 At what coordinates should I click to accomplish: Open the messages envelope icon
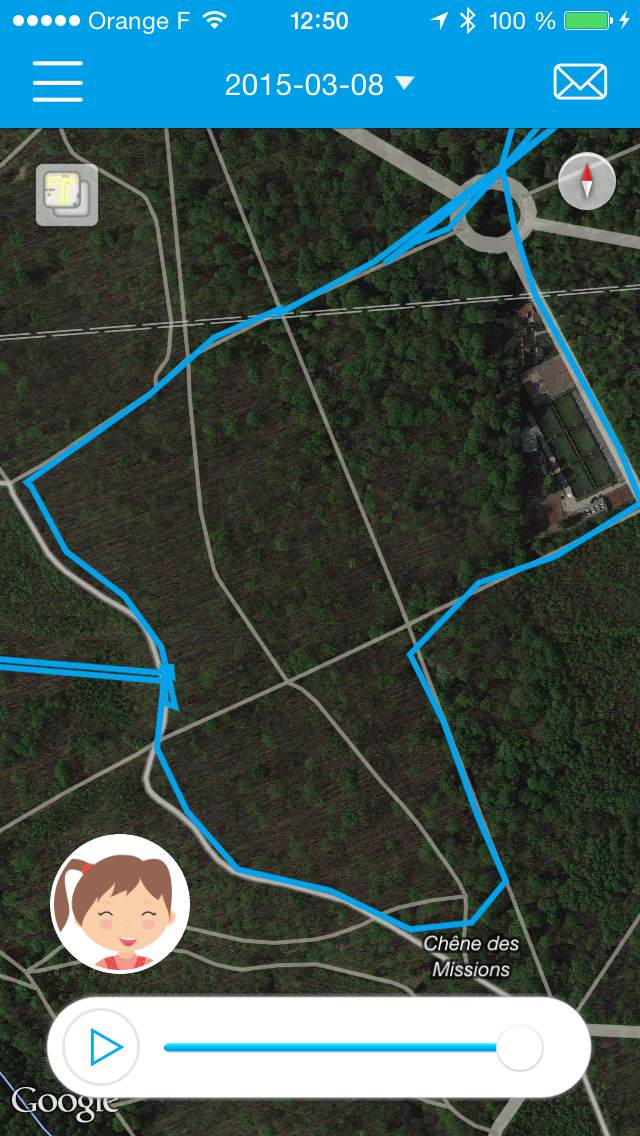(x=580, y=82)
